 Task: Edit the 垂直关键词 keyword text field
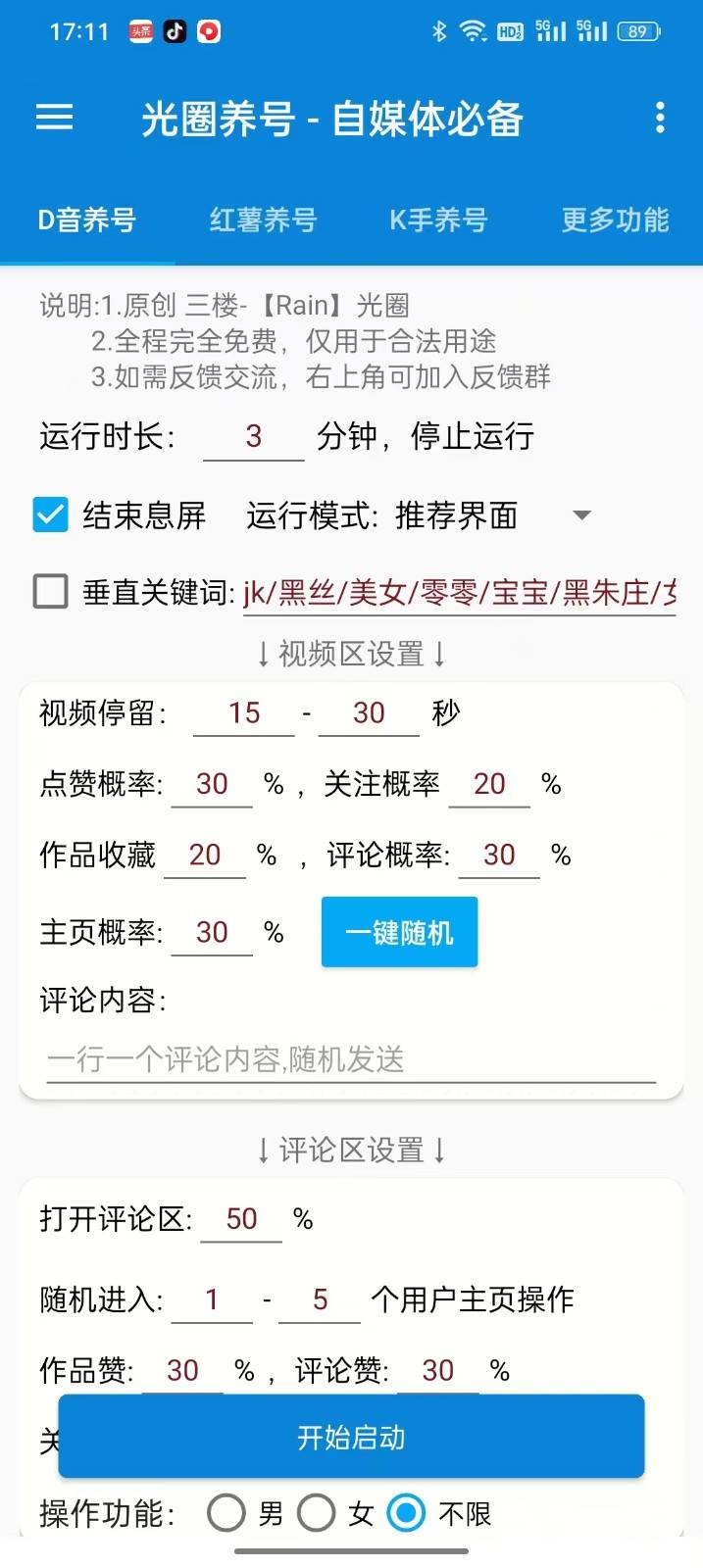click(x=459, y=593)
